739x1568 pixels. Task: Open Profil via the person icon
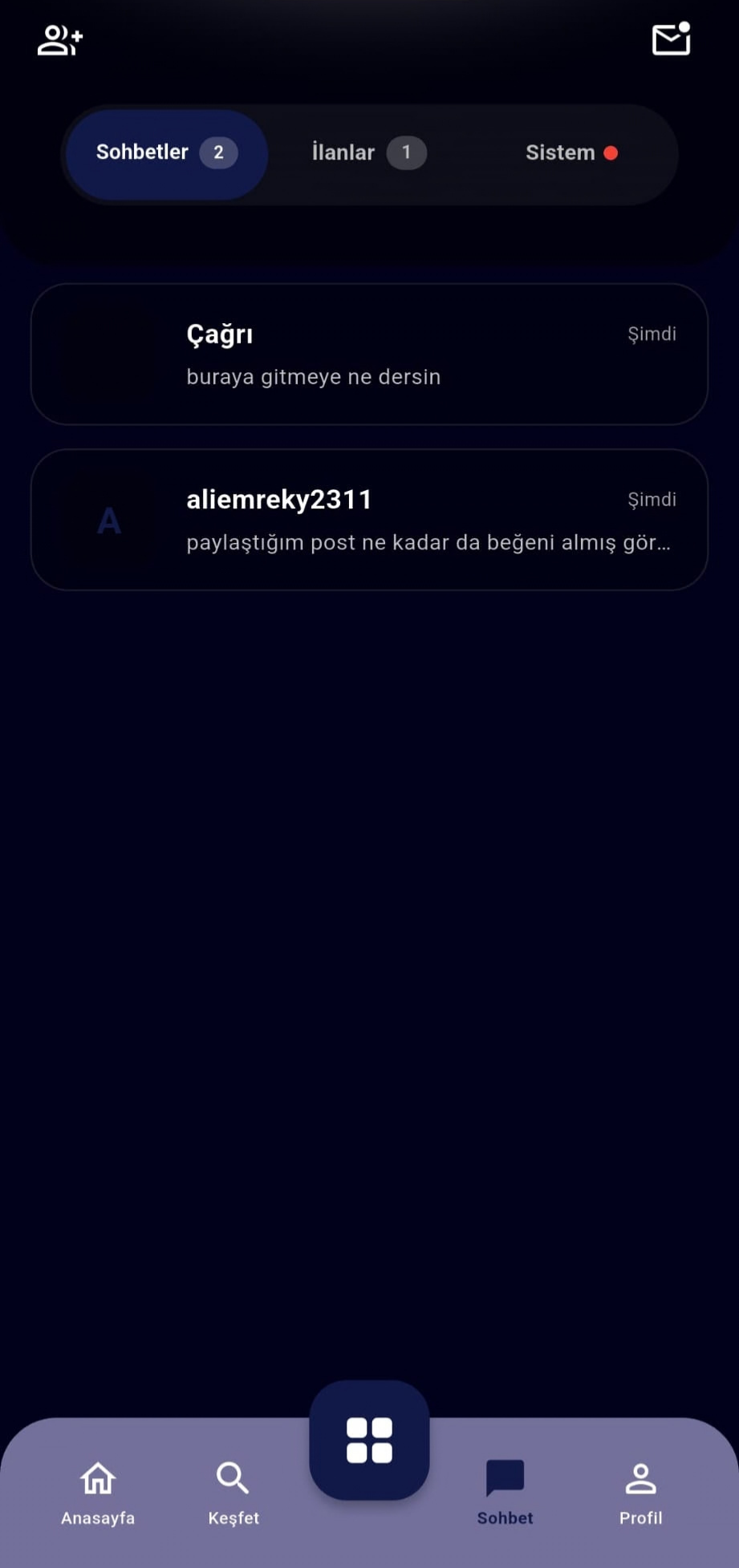640,1478
